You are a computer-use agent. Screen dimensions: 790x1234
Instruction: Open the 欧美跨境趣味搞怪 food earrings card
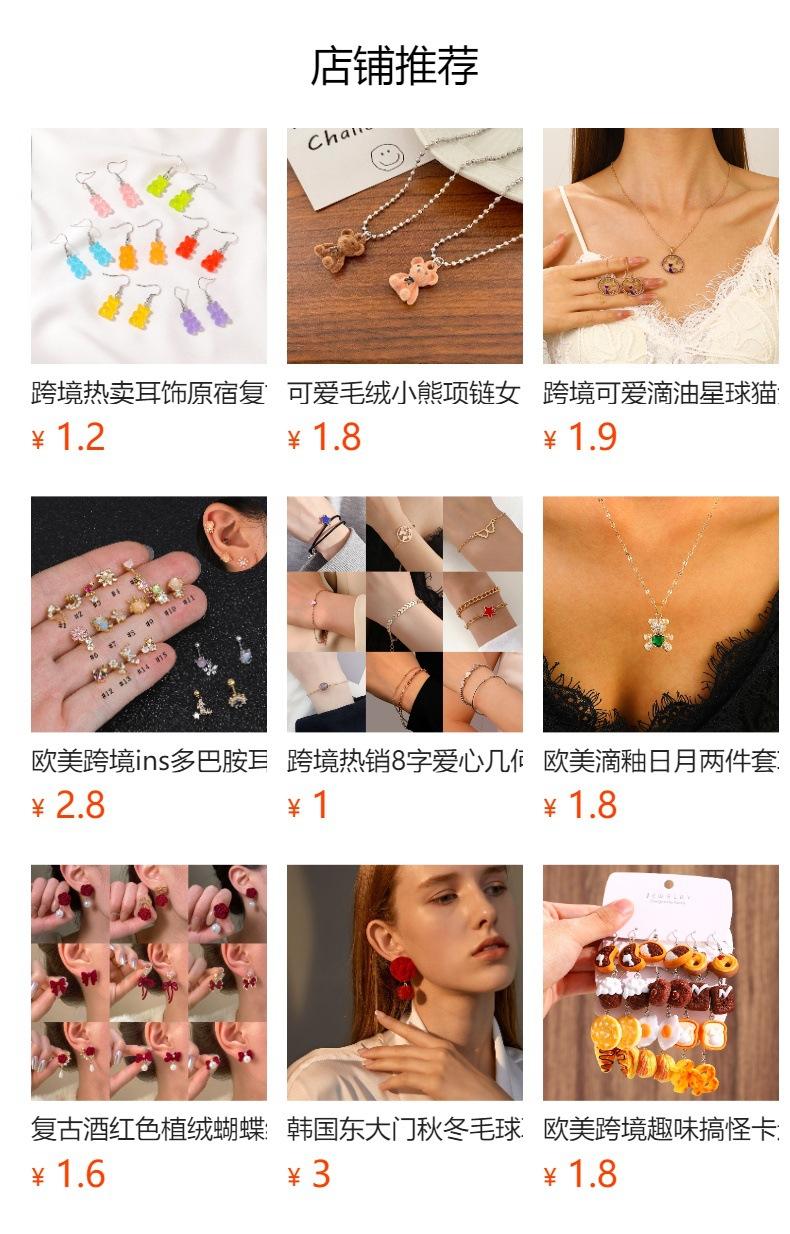pyautogui.click(x=661, y=1029)
